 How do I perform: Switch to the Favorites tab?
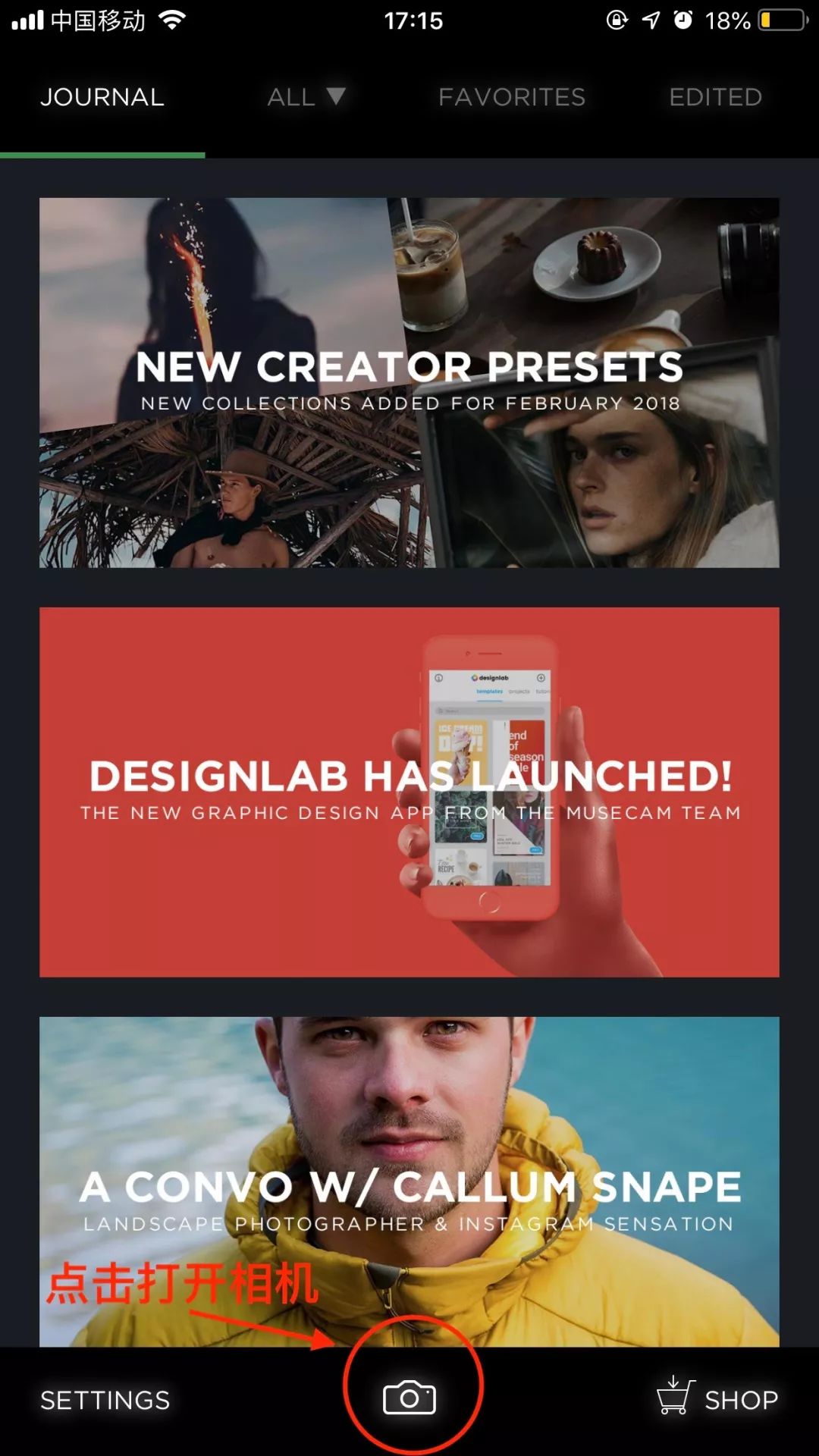(x=512, y=97)
